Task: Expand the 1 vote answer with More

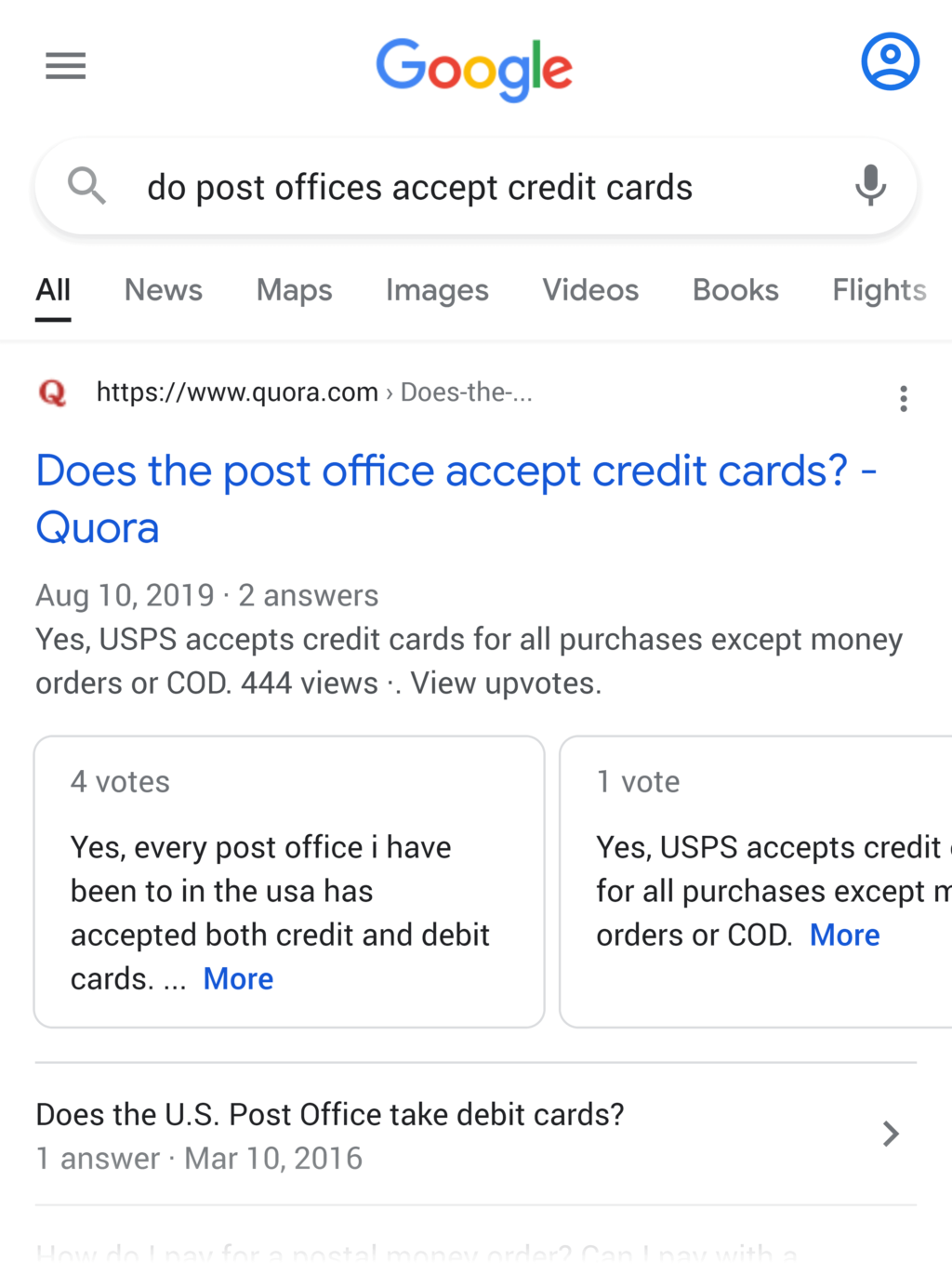Action: tap(844, 936)
